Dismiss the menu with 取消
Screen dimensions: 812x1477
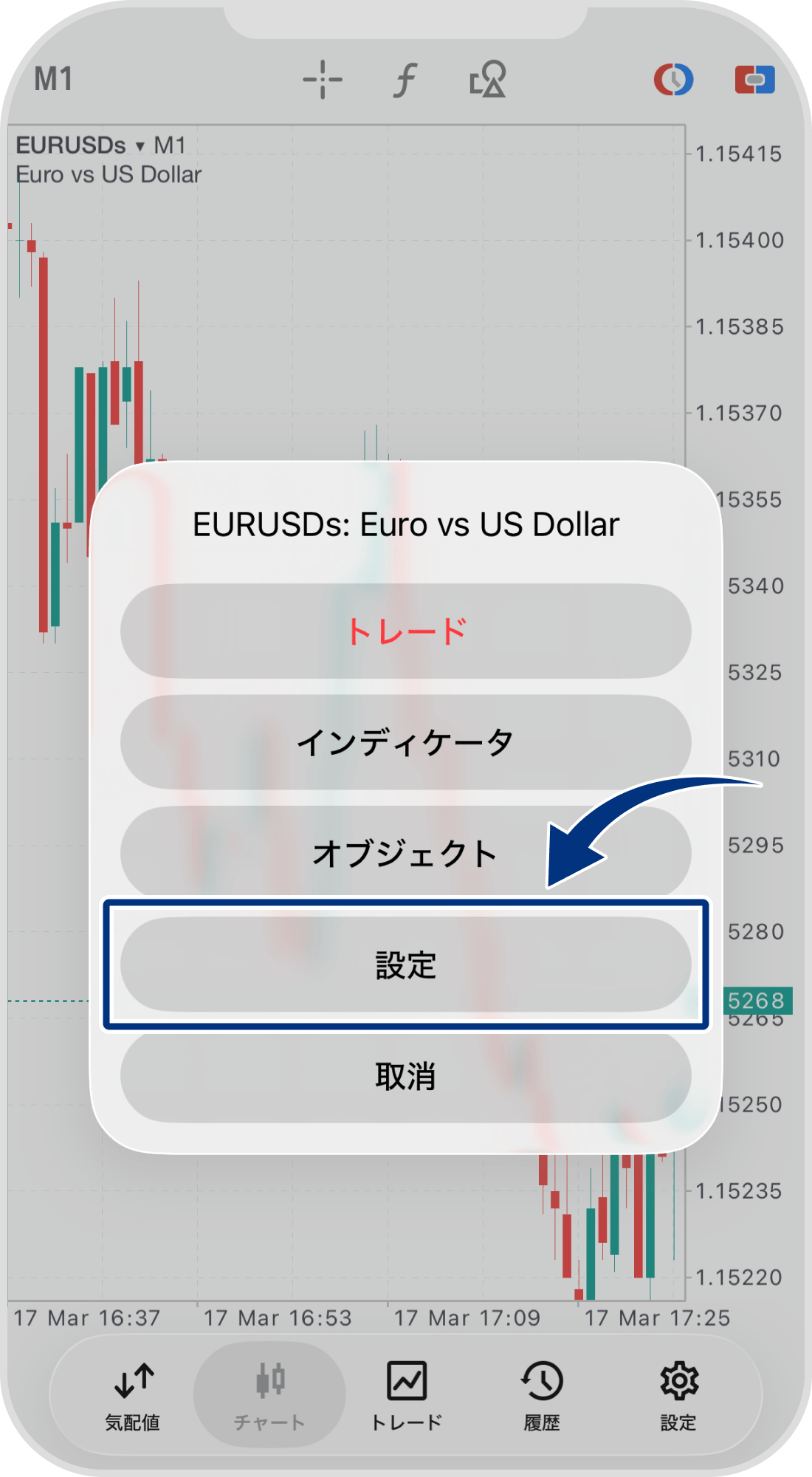point(406,1076)
